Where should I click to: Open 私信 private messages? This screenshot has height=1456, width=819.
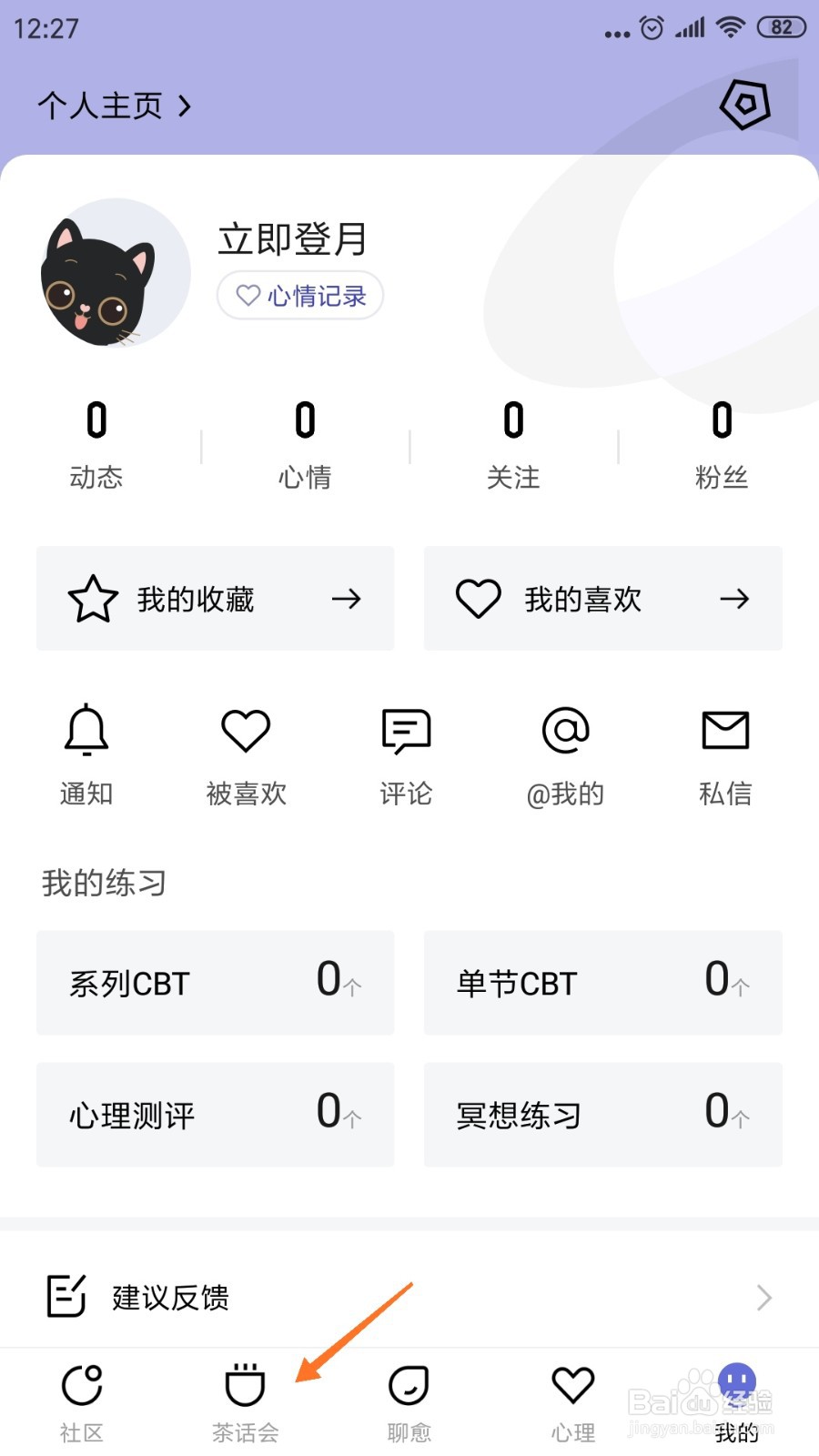pyautogui.click(x=725, y=753)
